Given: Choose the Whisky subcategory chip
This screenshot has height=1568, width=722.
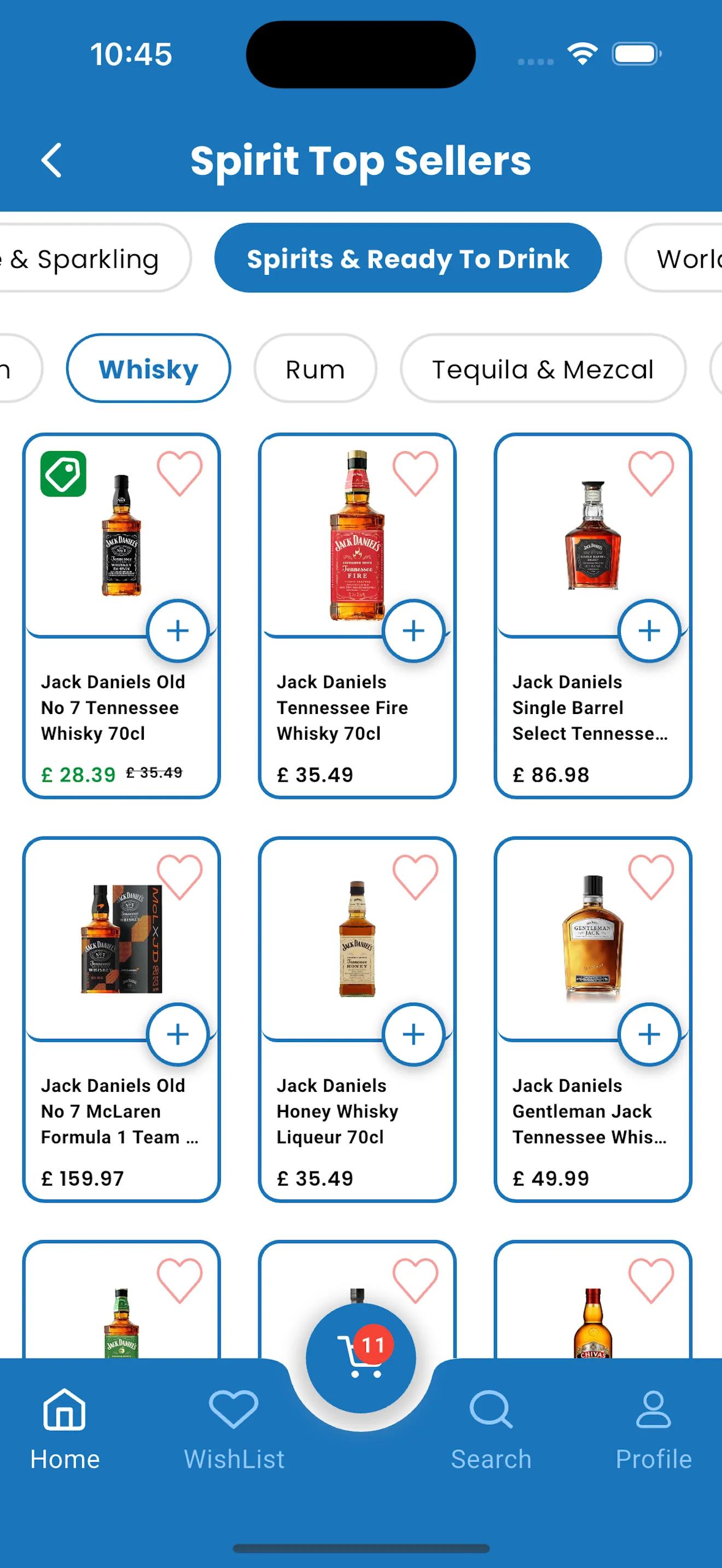Looking at the screenshot, I should click(148, 369).
